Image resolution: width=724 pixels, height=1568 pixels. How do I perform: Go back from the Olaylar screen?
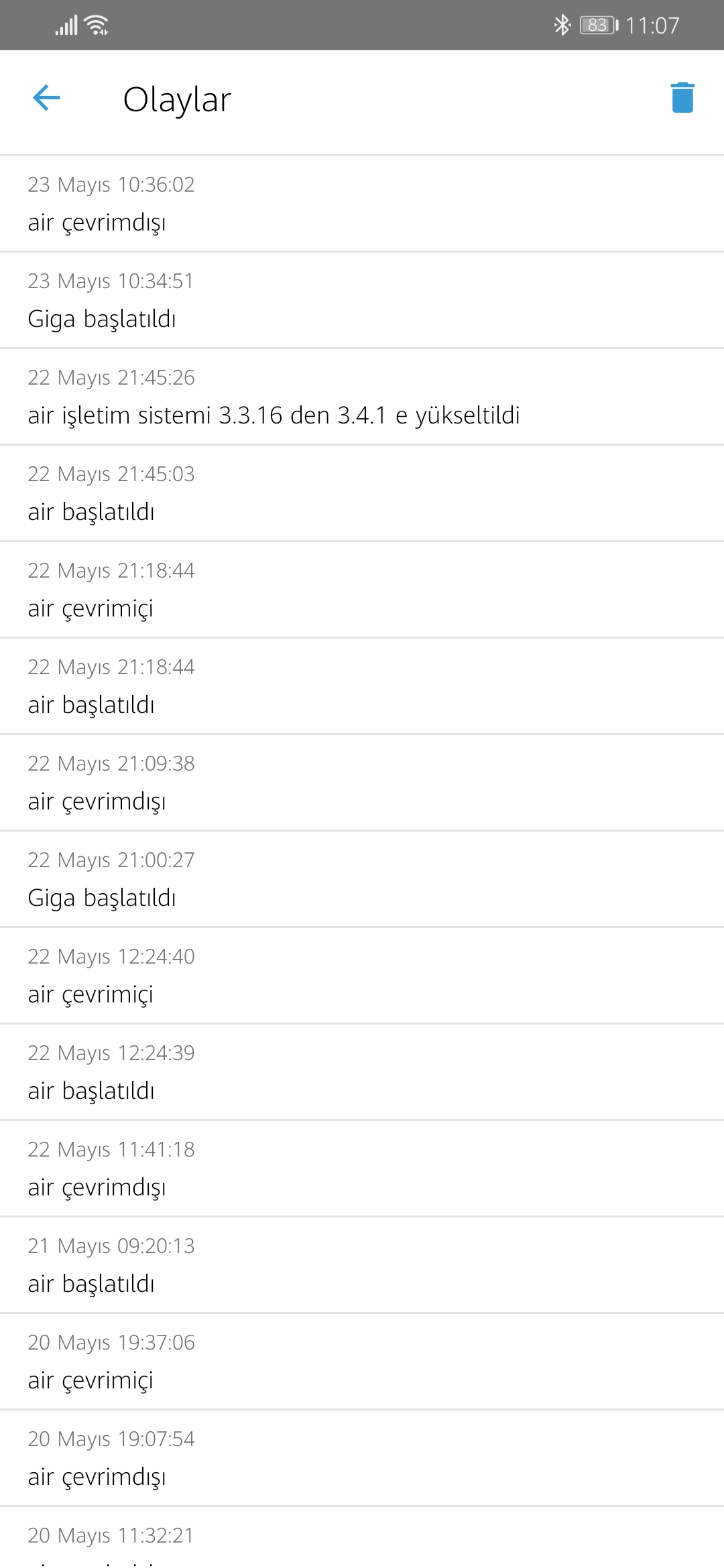[46, 98]
